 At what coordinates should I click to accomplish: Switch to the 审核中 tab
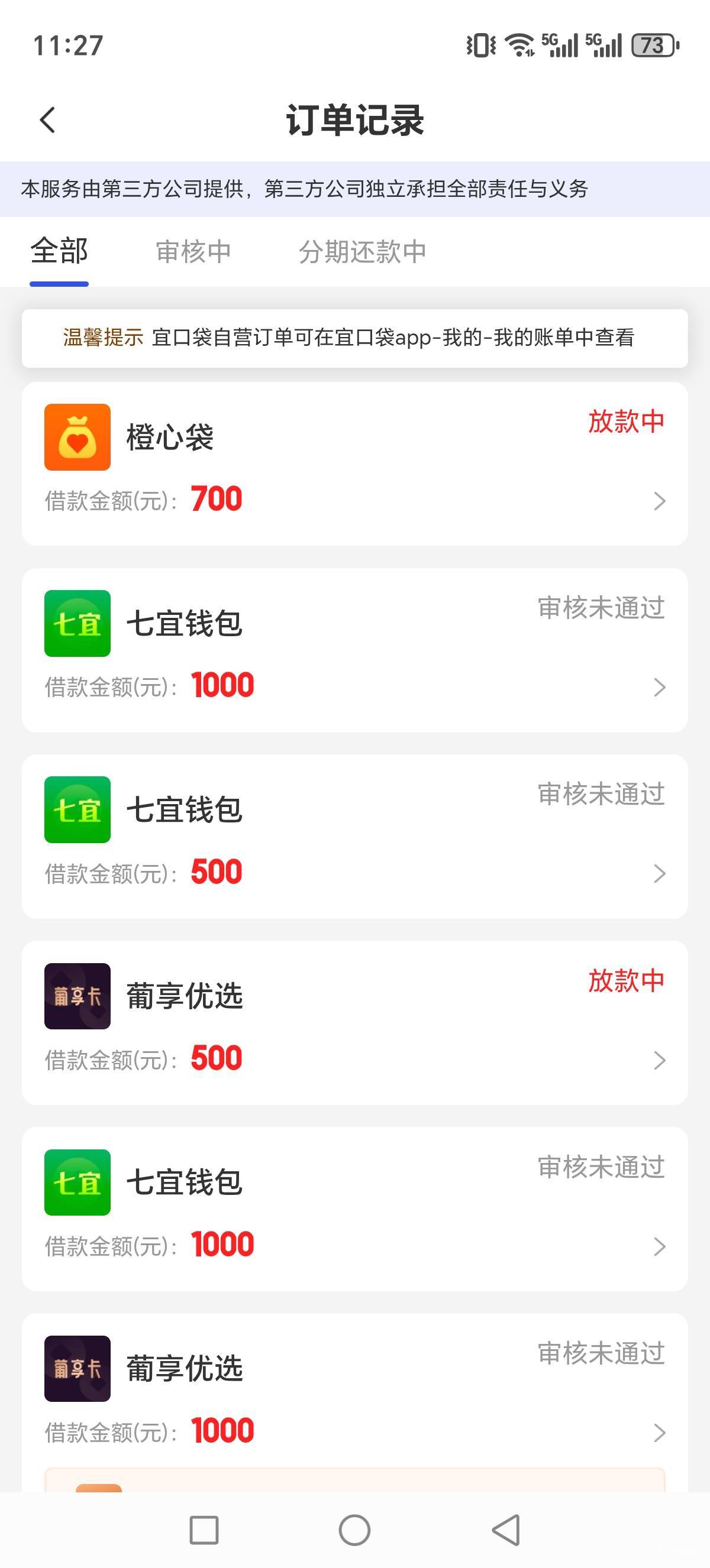coord(193,251)
